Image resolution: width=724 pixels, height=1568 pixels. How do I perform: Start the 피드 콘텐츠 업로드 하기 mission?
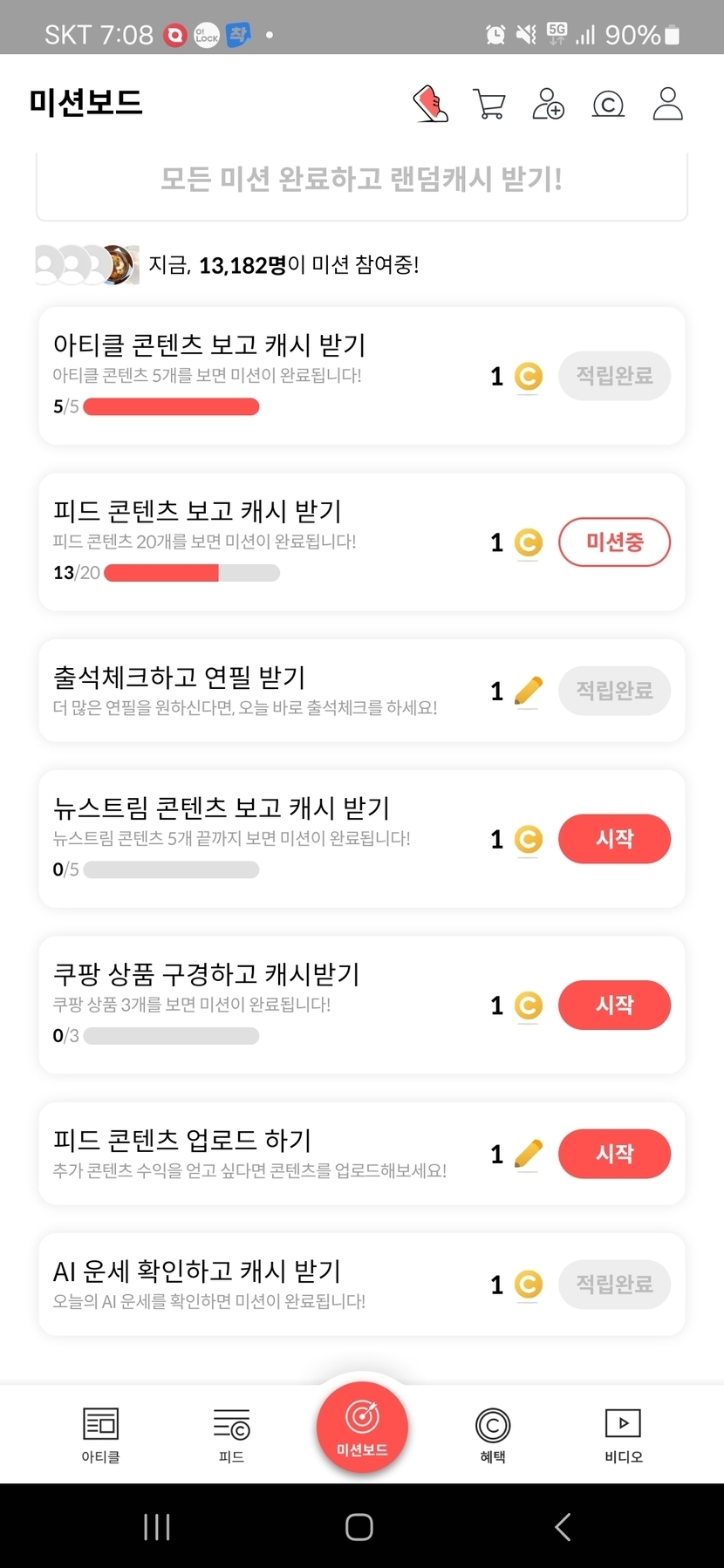pos(614,1154)
